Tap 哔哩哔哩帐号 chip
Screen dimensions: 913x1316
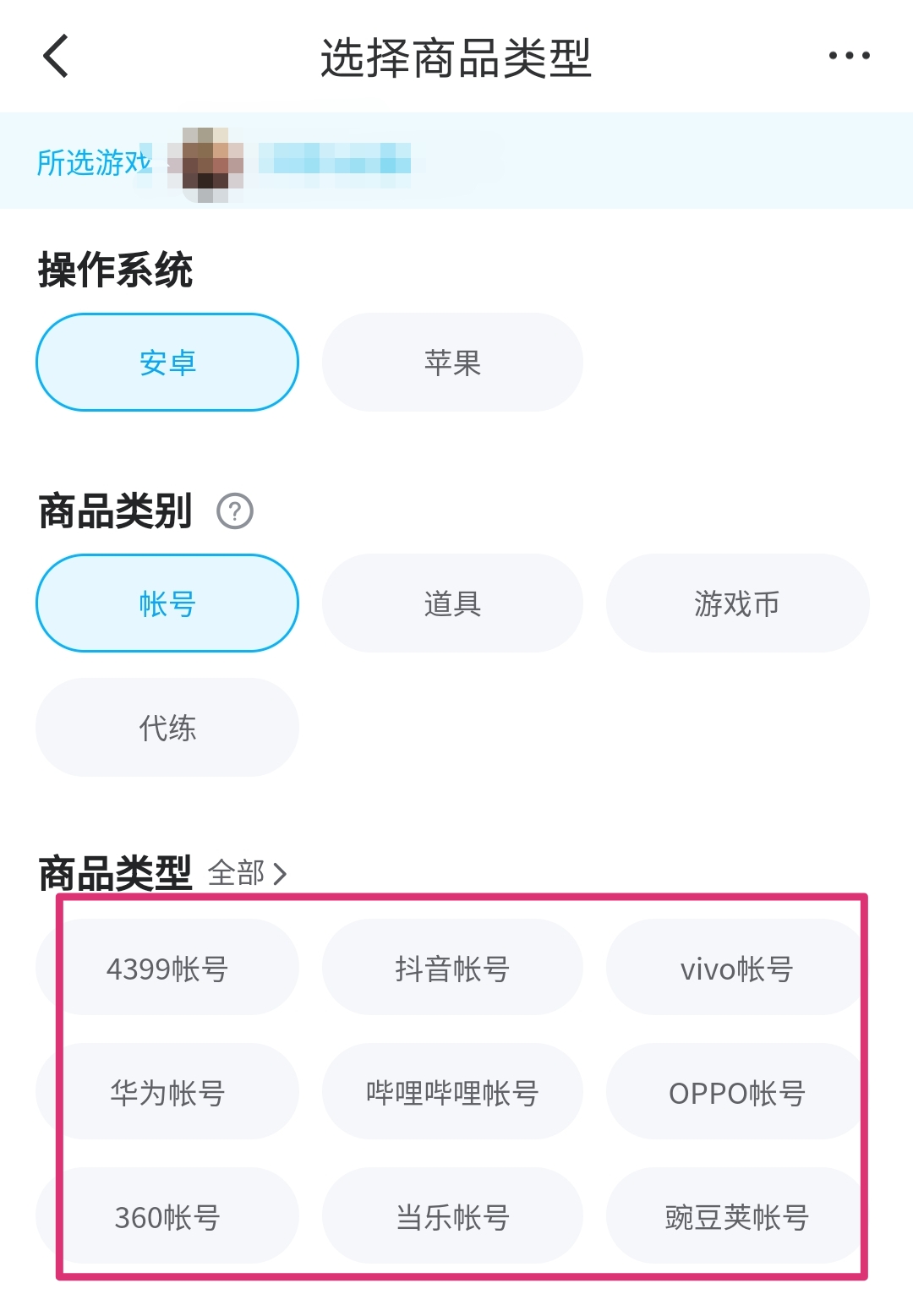[452, 1093]
